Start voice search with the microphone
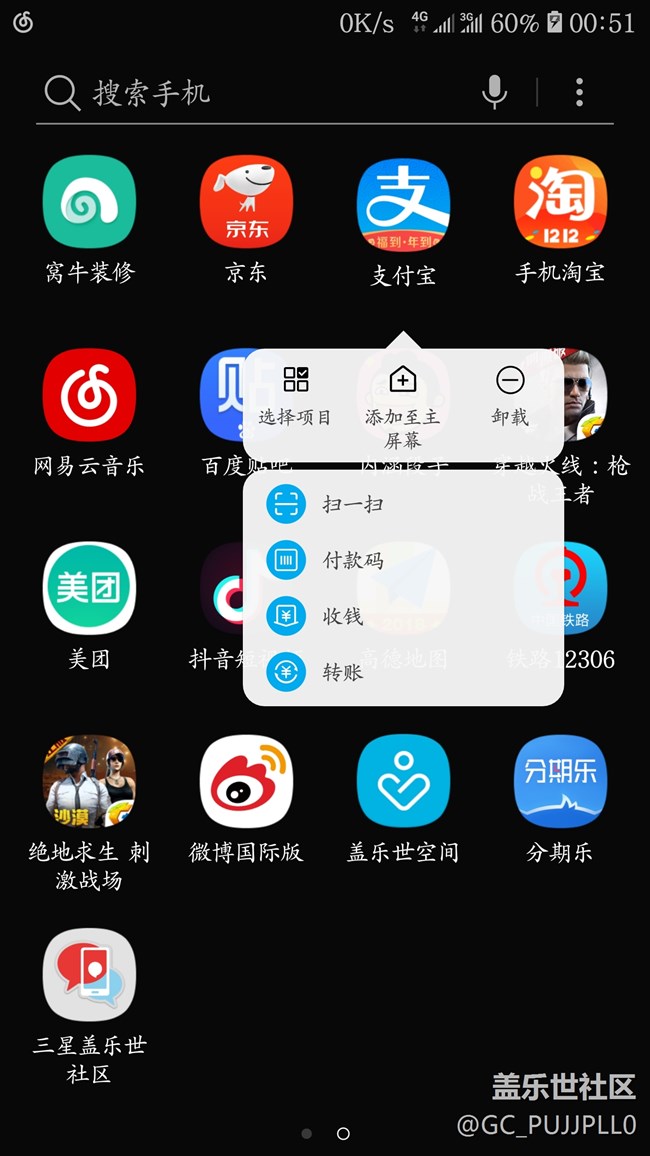Image resolution: width=650 pixels, height=1156 pixels. 494,93
